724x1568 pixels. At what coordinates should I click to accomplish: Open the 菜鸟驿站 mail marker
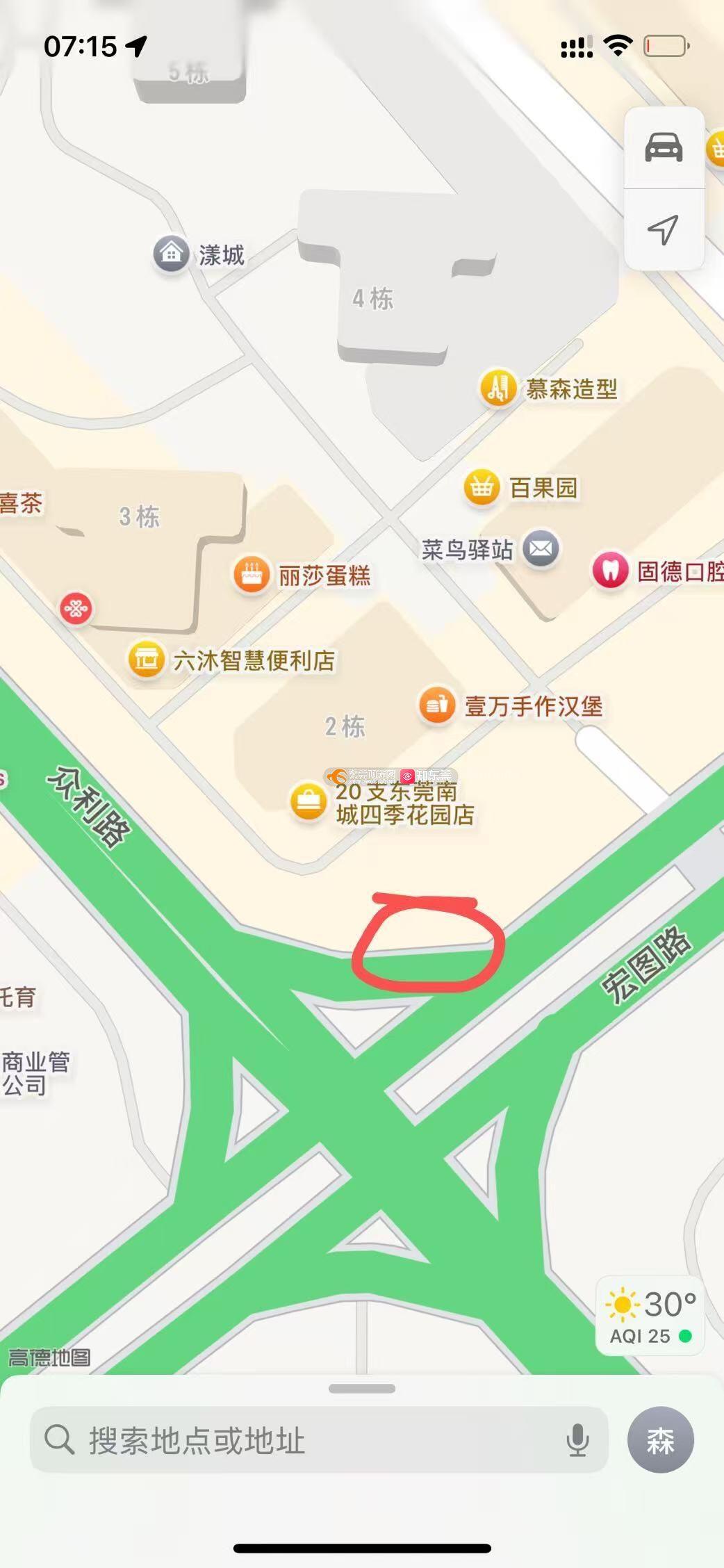[541, 549]
